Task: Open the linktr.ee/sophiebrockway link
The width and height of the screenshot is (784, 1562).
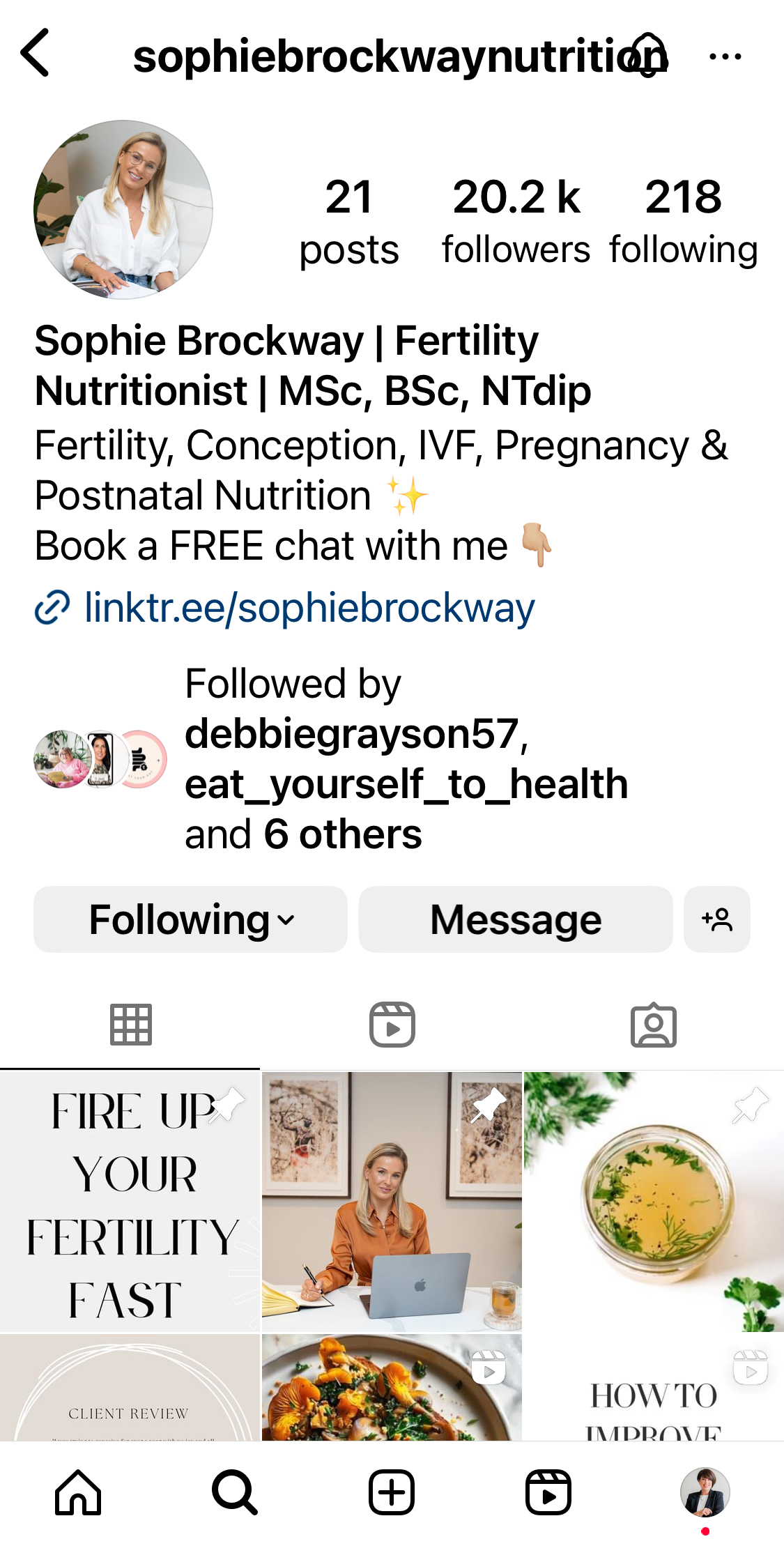Action: coord(309,608)
